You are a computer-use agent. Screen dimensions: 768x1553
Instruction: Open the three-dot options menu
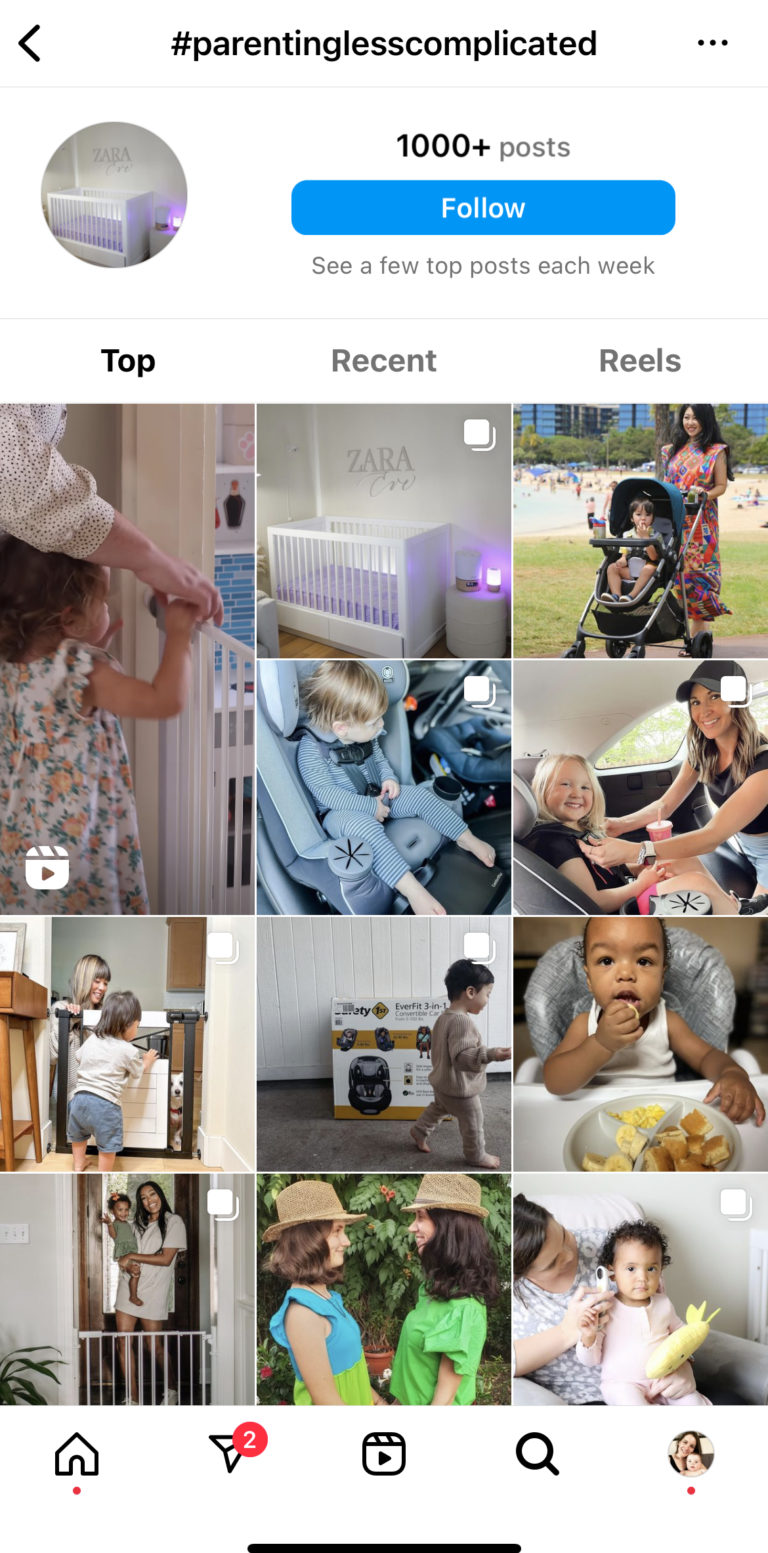(712, 43)
